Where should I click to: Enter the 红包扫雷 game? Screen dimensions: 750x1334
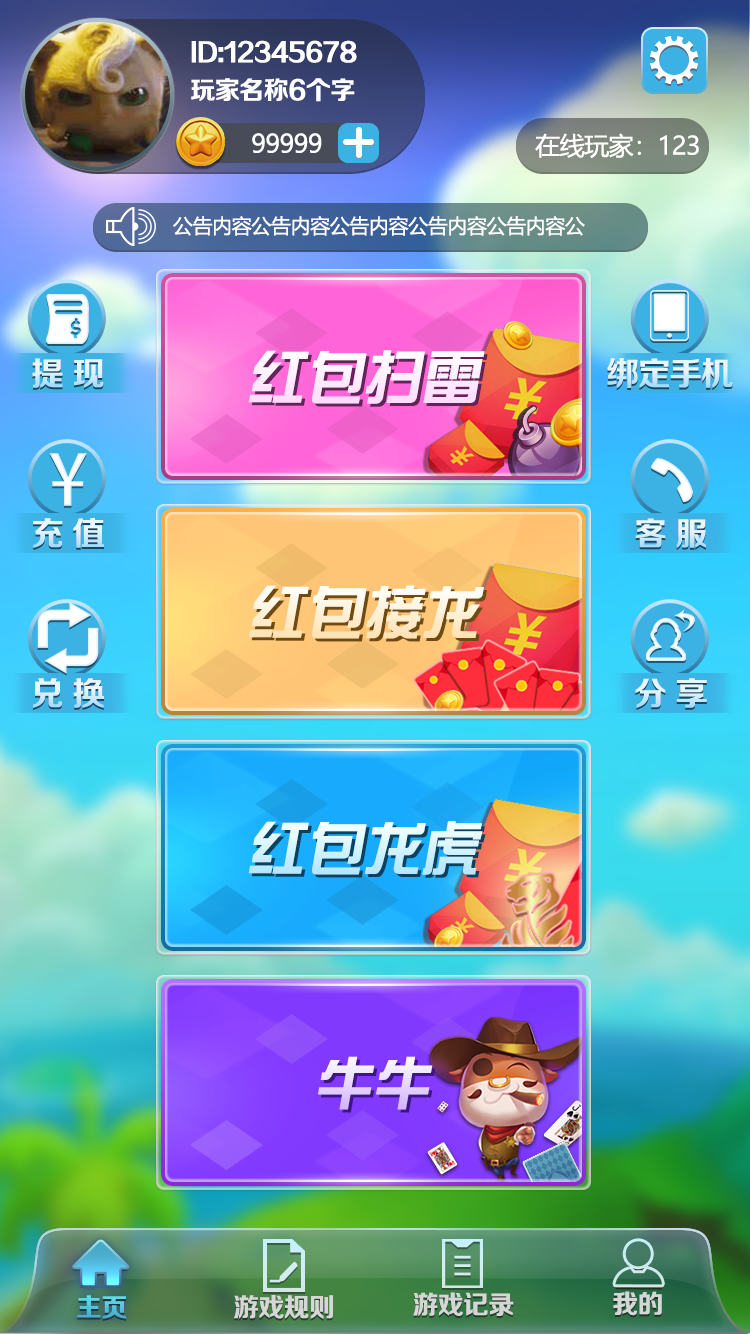click(373, 376)
